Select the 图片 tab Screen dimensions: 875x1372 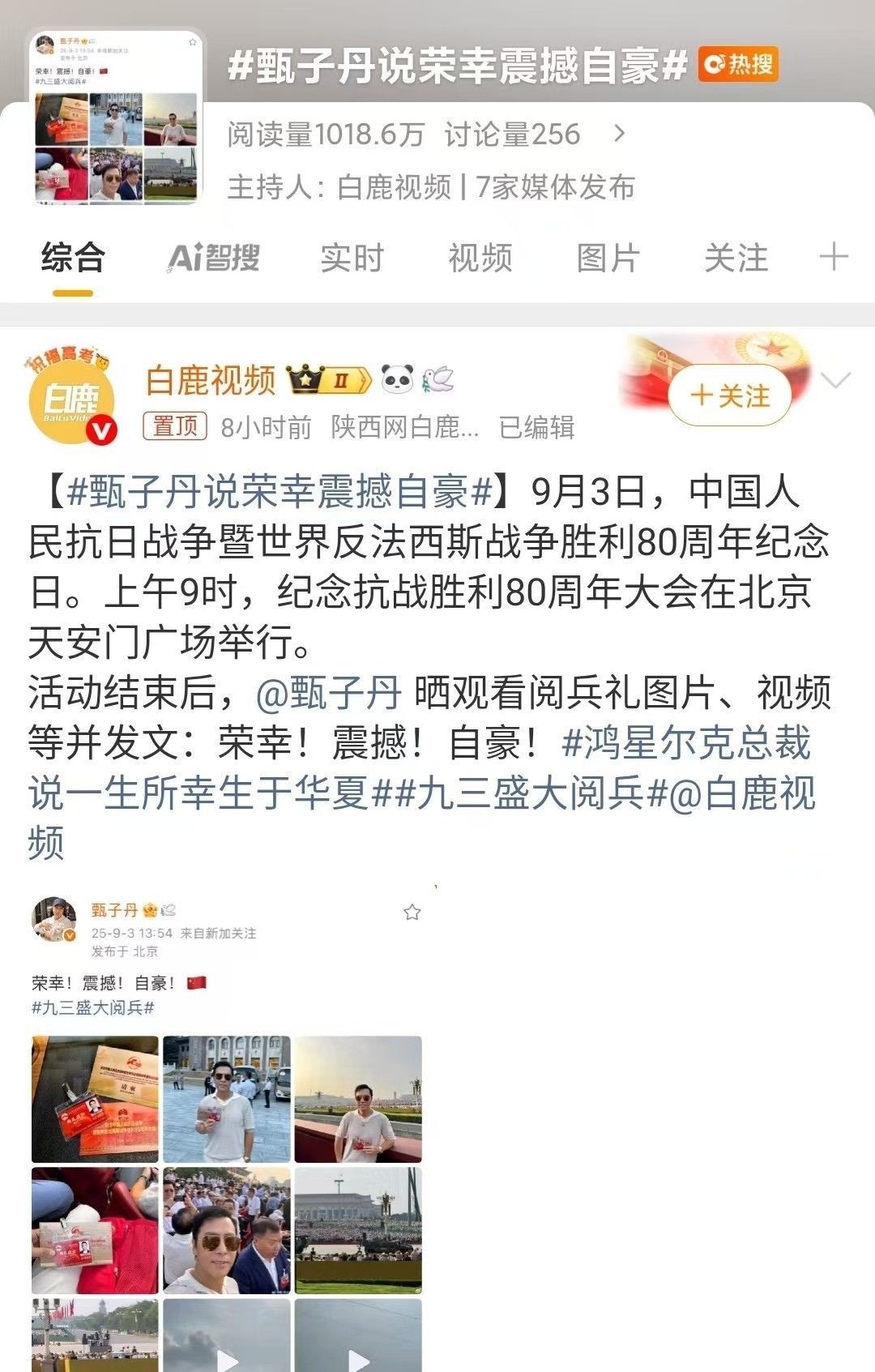(608, 259)
